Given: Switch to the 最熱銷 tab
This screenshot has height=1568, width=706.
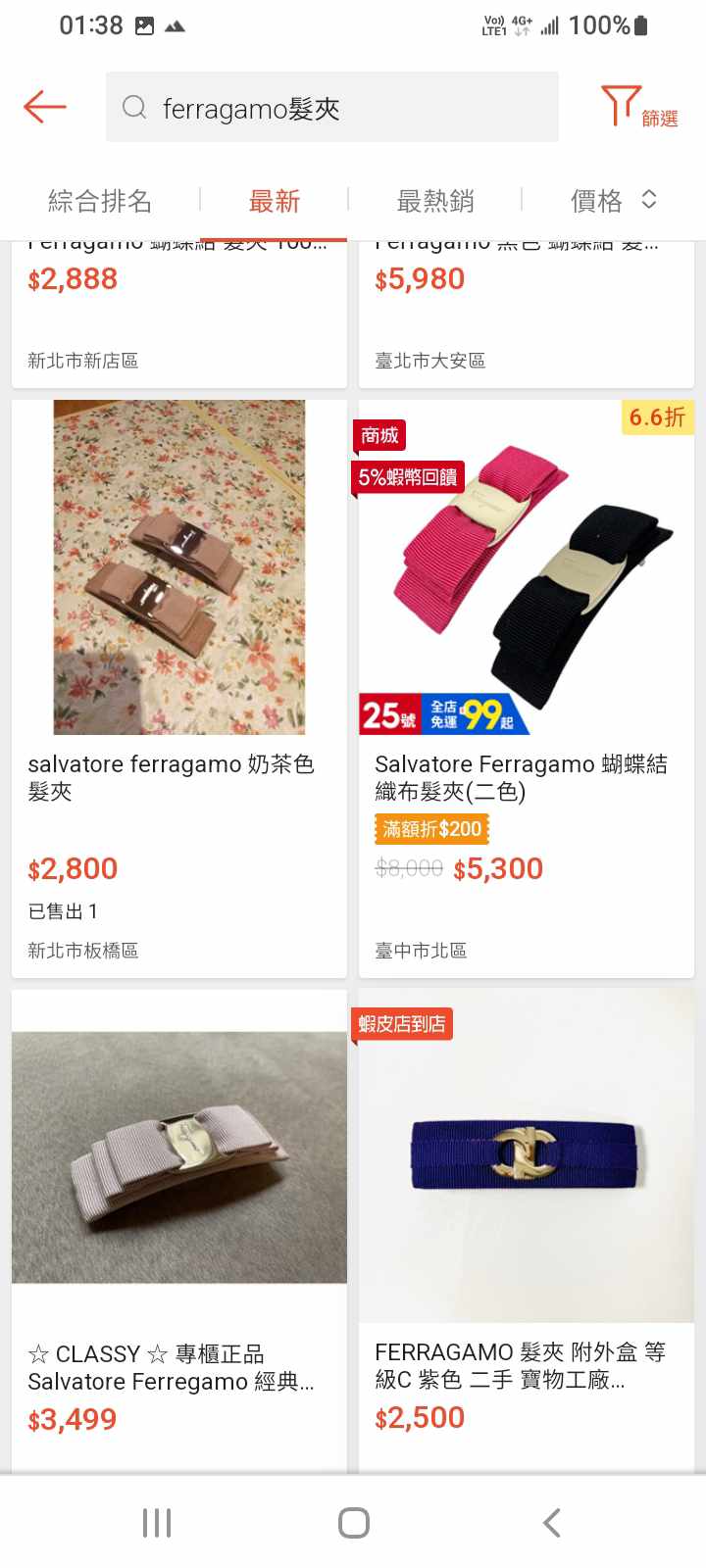Looking at the screenshot, I should (x=435, y=201).
